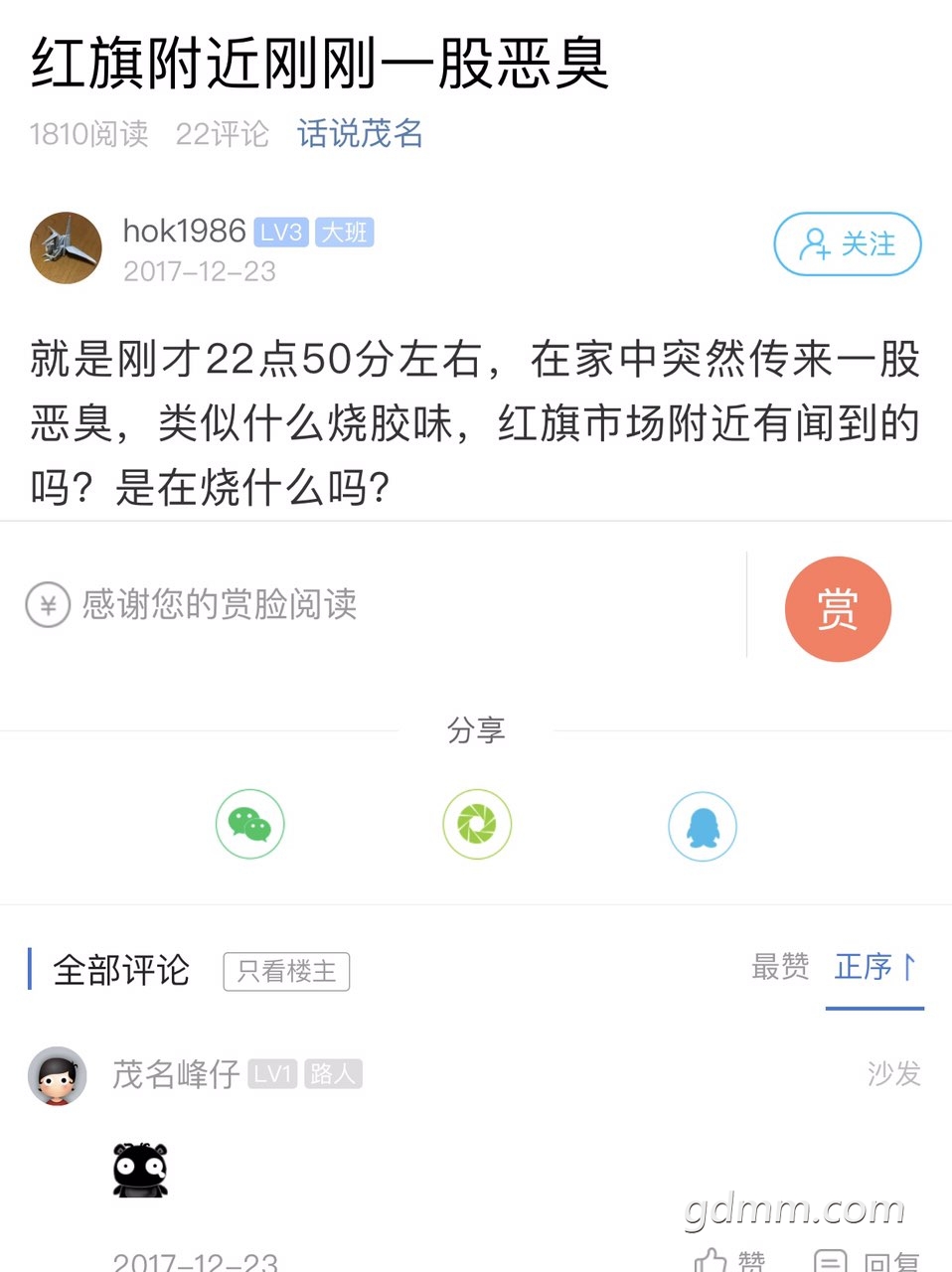The image size is (952, 1272).
Task: Filter comments with 只看楼主
Action: 286,971
